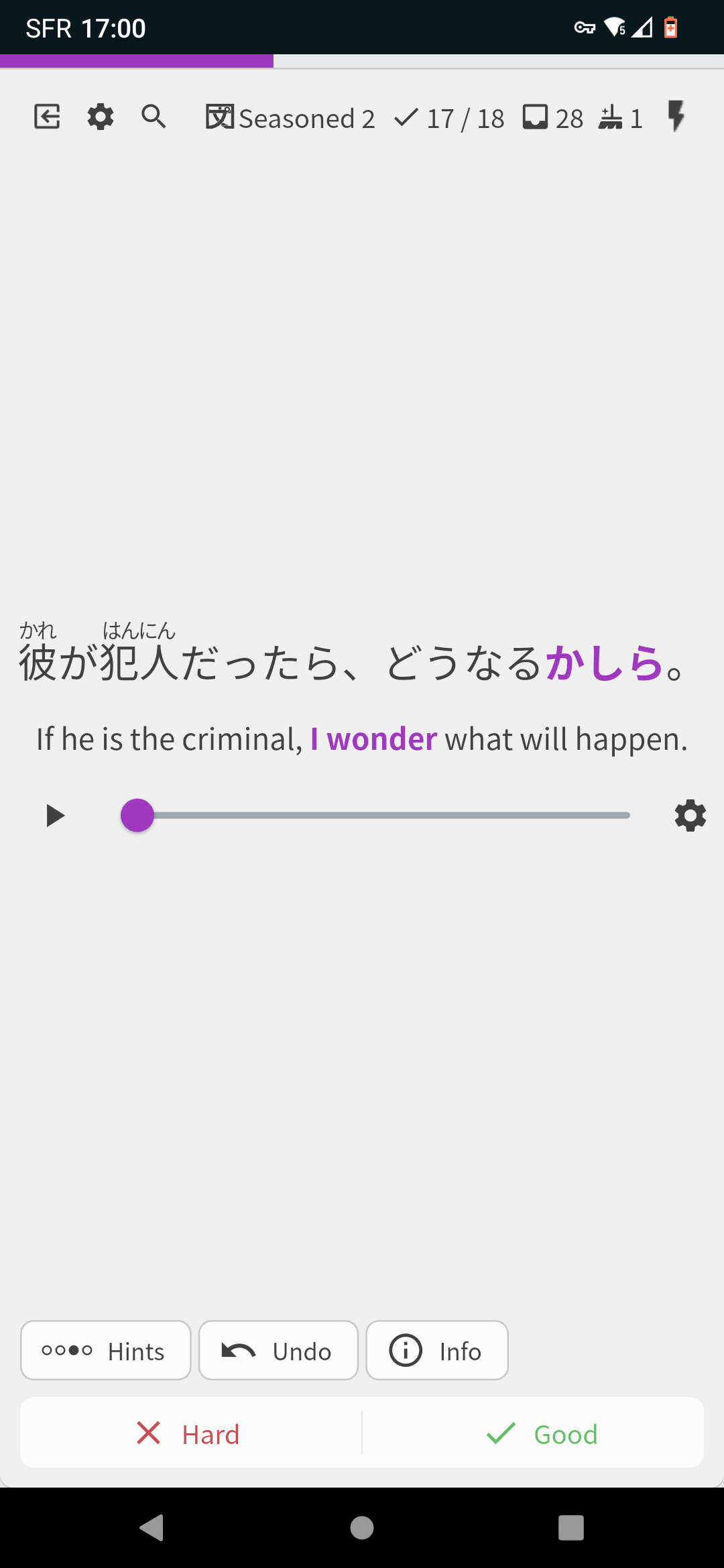Mark this review as Good
The image size is (724, 1568).
tap(542, 1434)
